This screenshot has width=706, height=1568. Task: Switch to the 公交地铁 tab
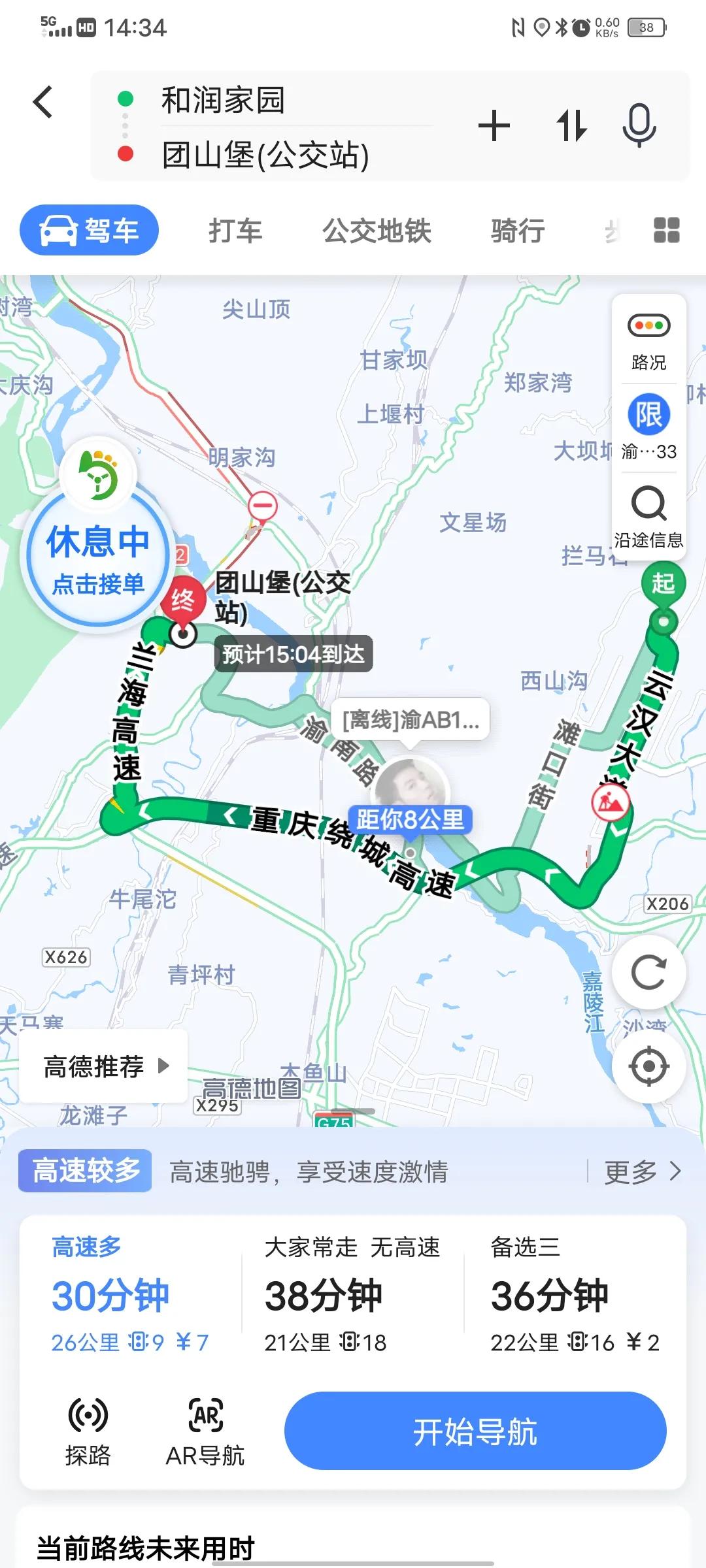[x=377, y=230]
